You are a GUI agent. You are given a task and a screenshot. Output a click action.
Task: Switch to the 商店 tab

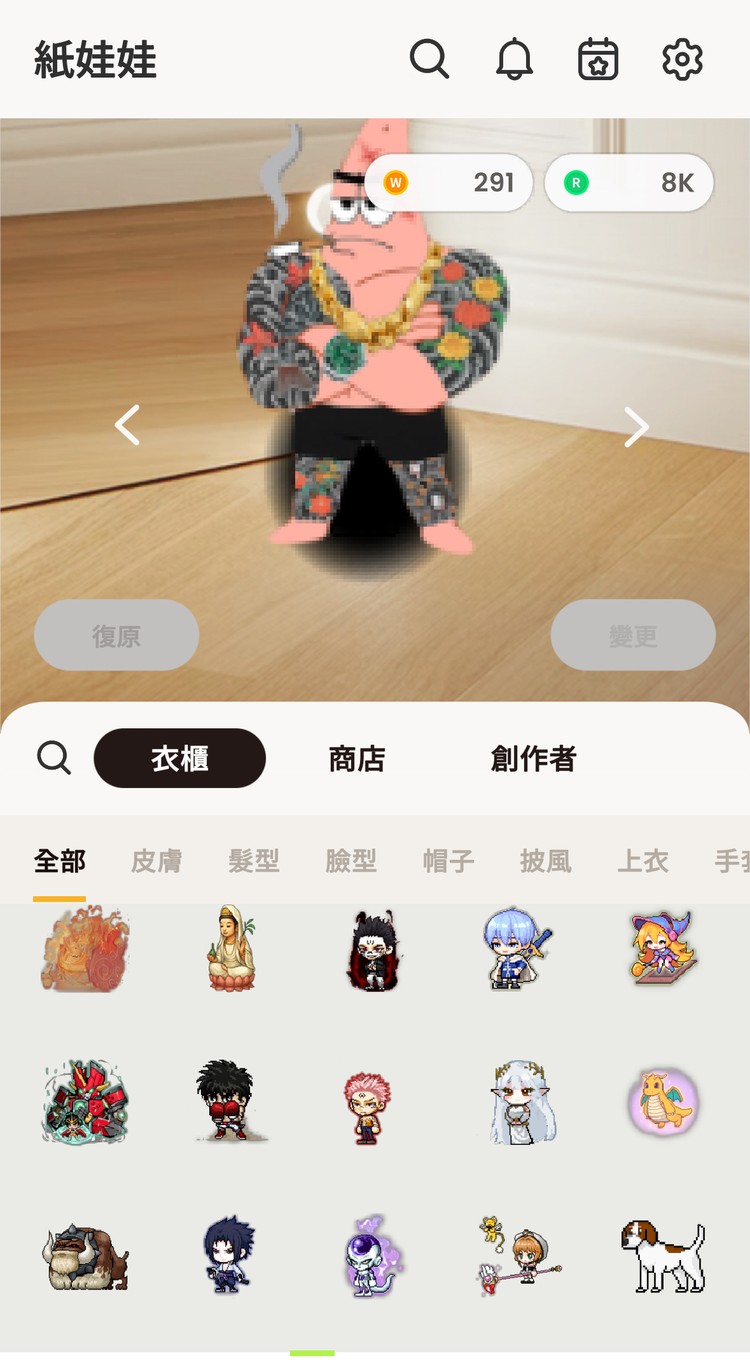357,759
